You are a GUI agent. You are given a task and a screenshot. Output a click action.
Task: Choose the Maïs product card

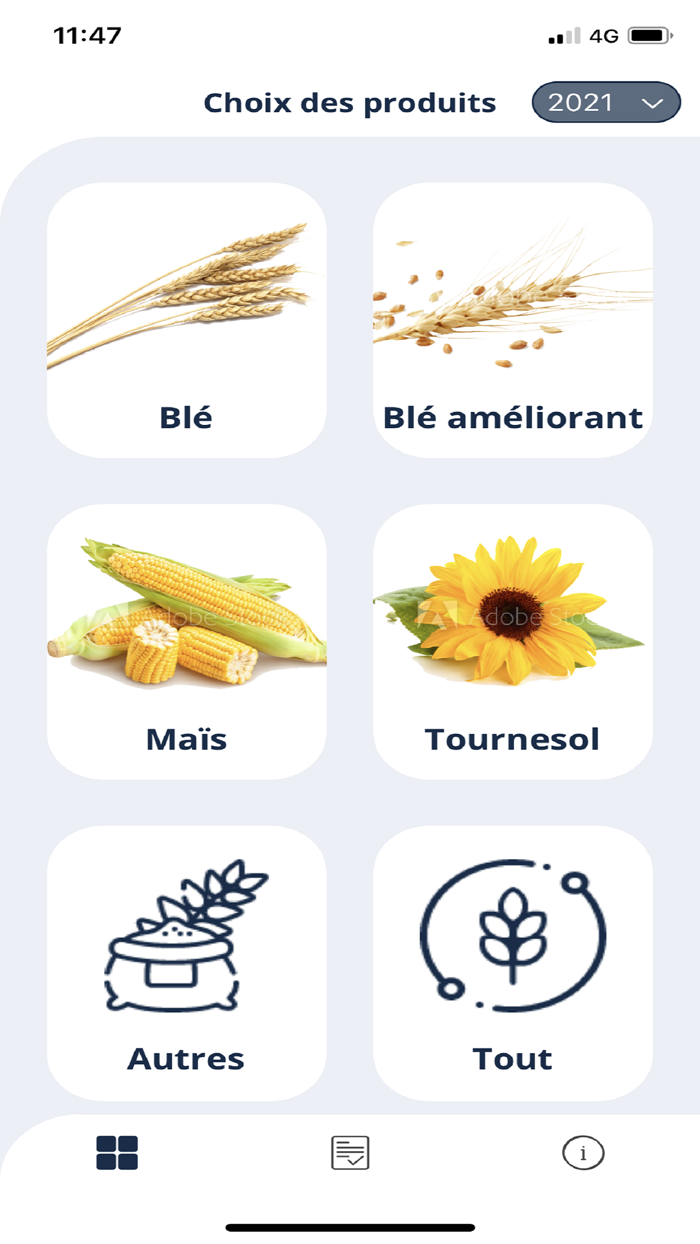(x=187, y=641)
